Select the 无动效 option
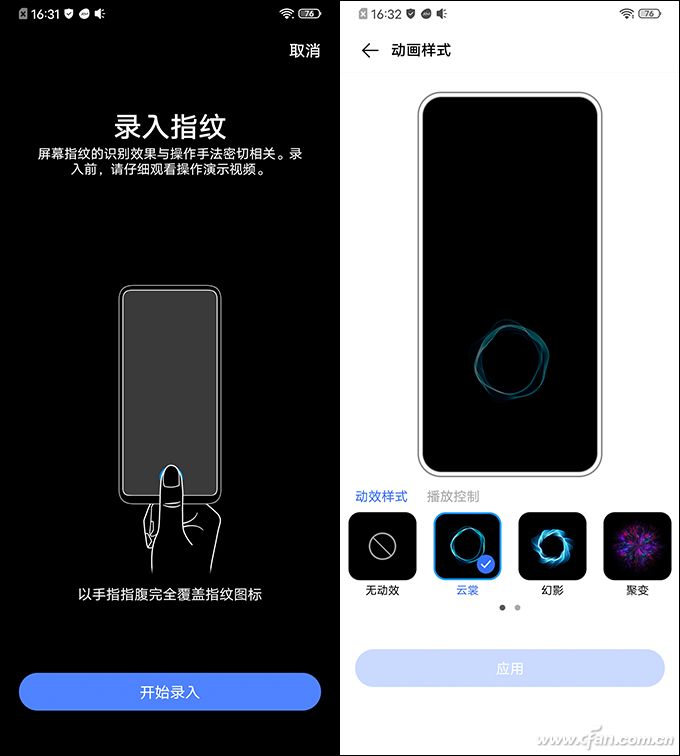Image resolution: width=680 pixels, height=756 pixels. tap(382, 546)
